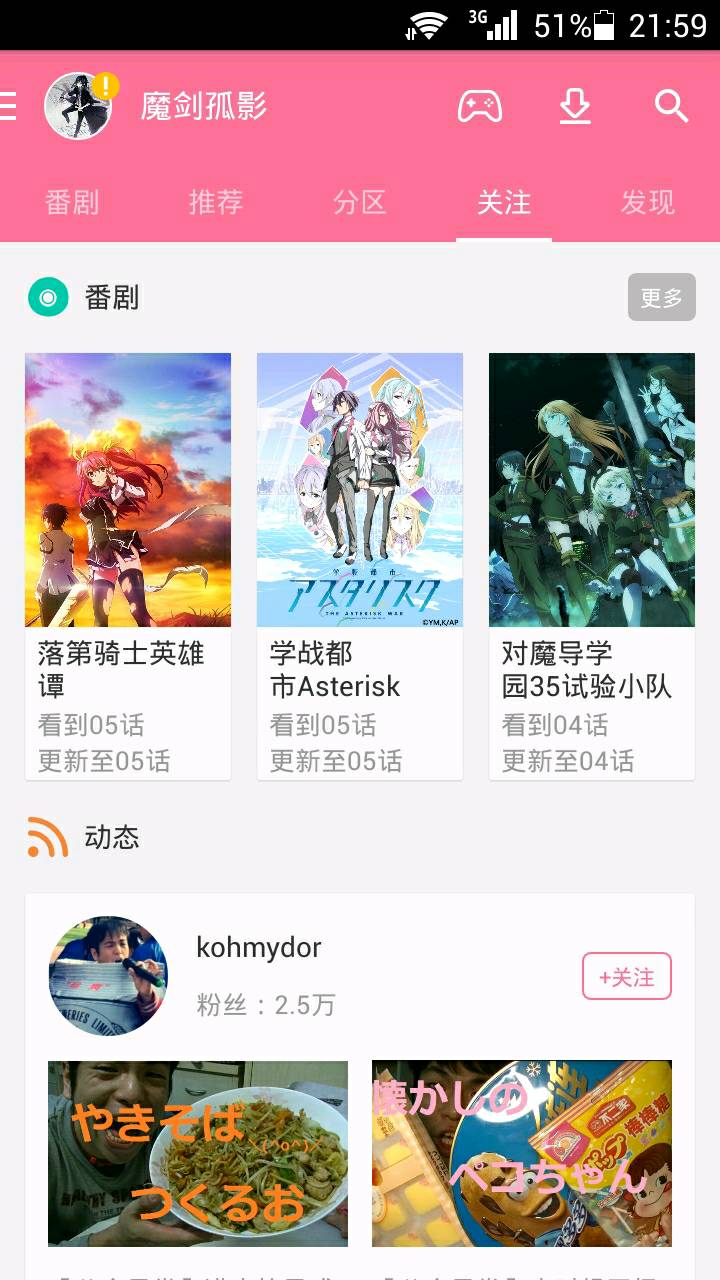Viewport: 720px width, 1280px height.
Task: Open the 对魔导学园35试验小队 card
Action: click(592, 565)
